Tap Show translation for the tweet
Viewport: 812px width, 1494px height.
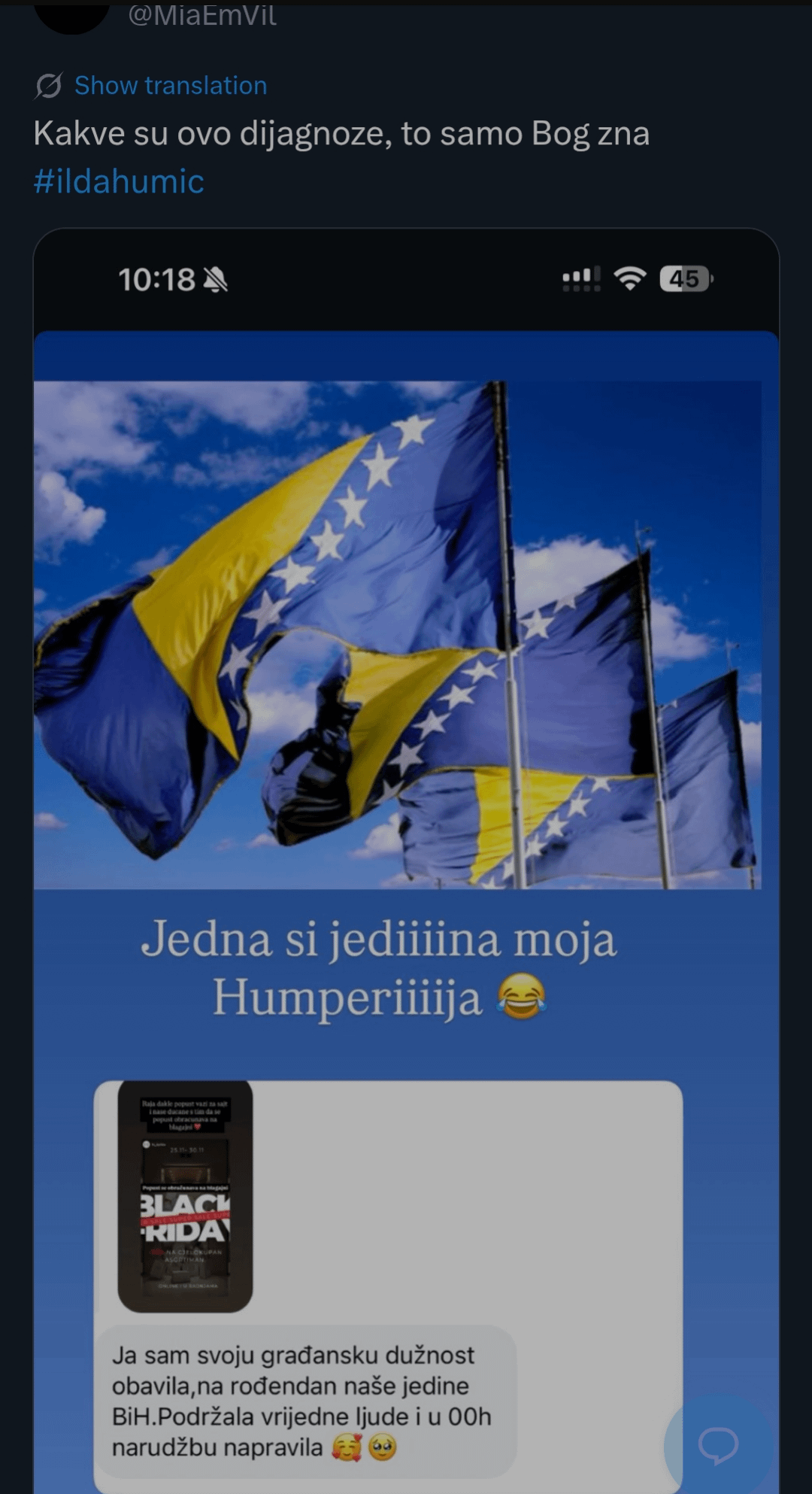pyautogui.click(x=170, y=86)
